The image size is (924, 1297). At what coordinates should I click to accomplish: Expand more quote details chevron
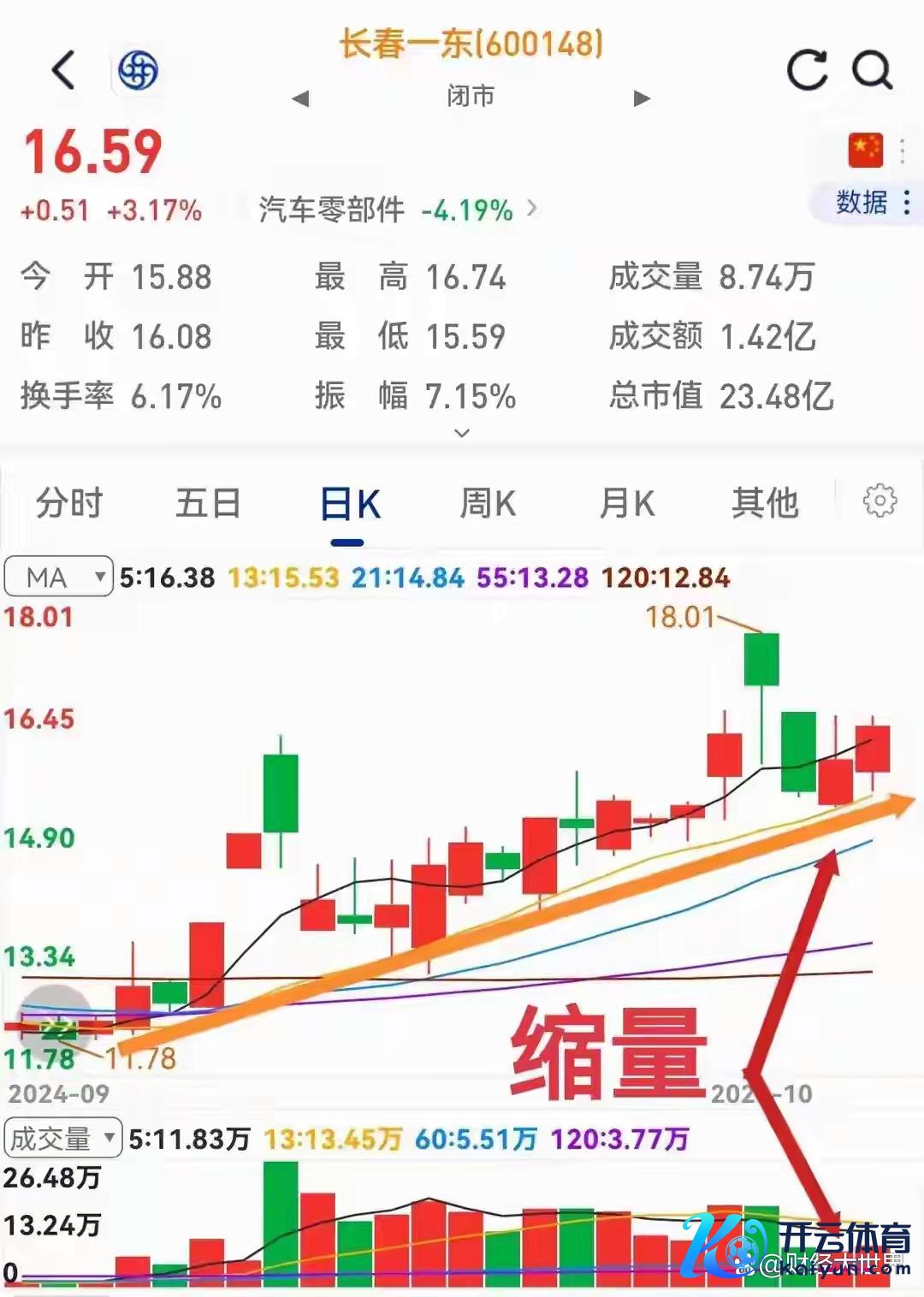(462, 433)
